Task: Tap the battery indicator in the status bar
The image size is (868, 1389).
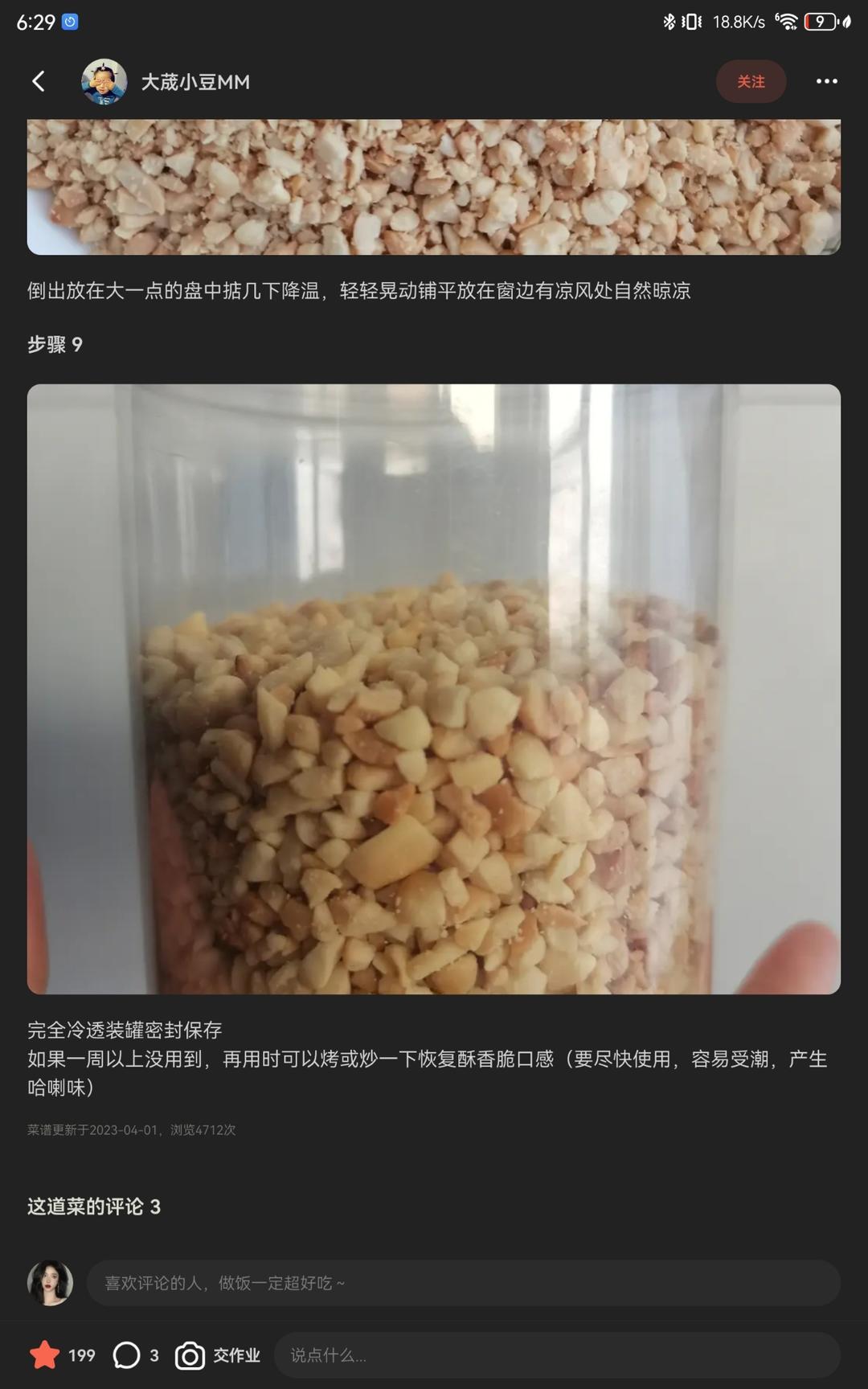Action: pos(819,22)
